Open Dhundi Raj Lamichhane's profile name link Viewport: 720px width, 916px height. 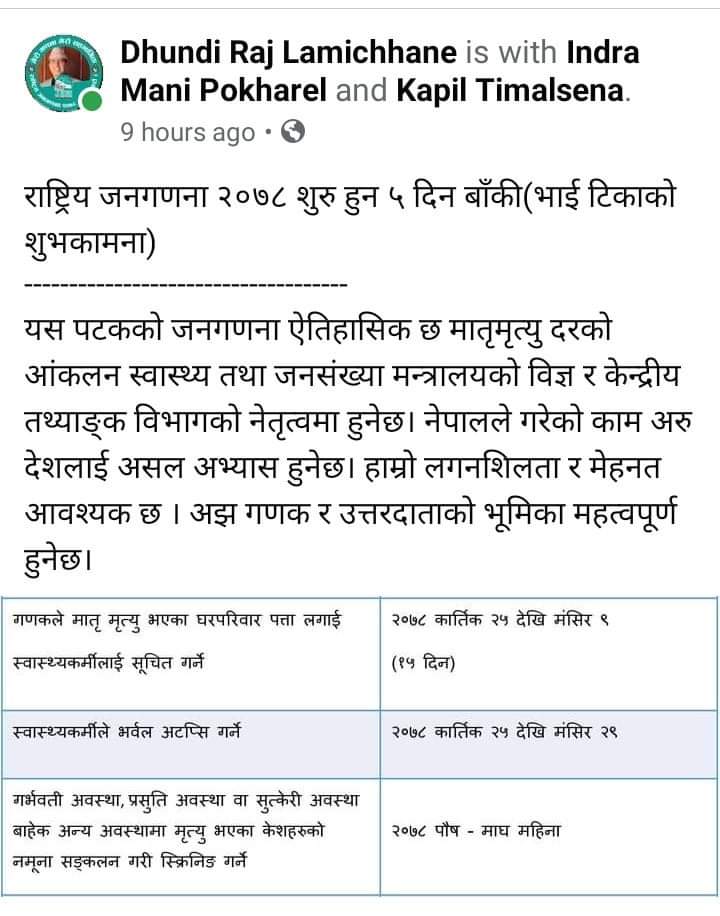click(288, 53)
